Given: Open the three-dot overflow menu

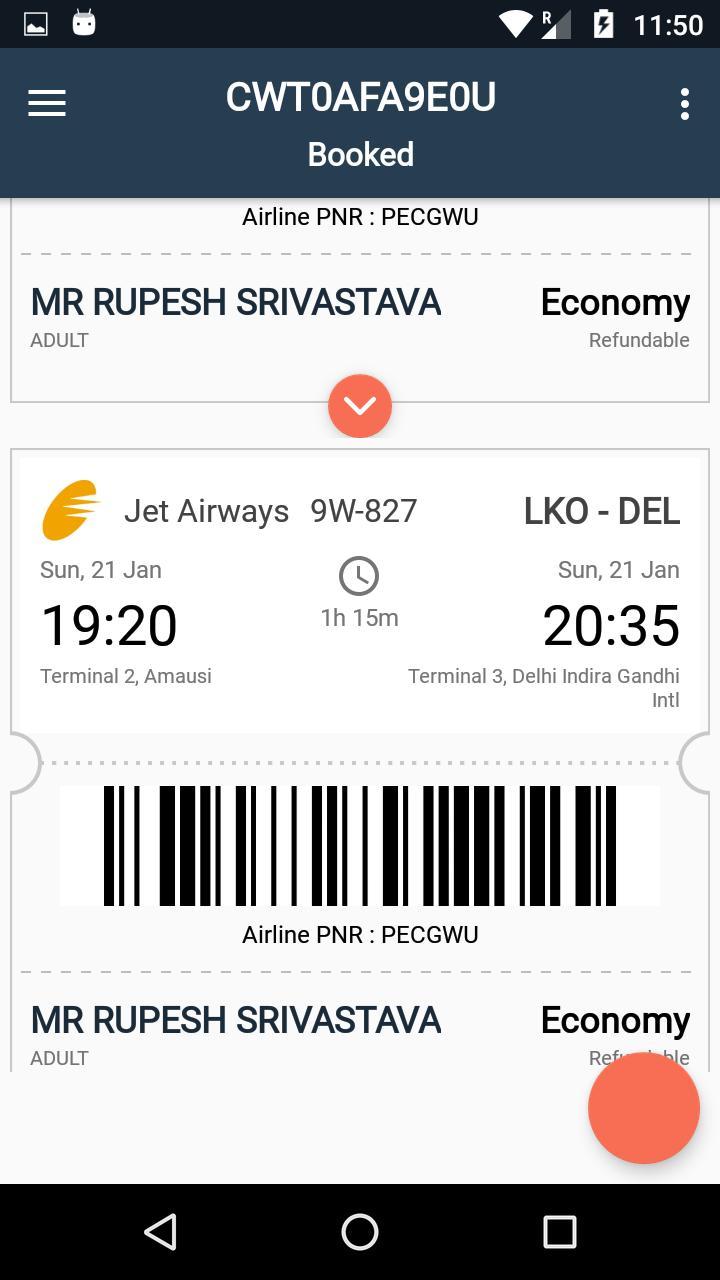Looking at the screenshot, I should coord(685,104).
